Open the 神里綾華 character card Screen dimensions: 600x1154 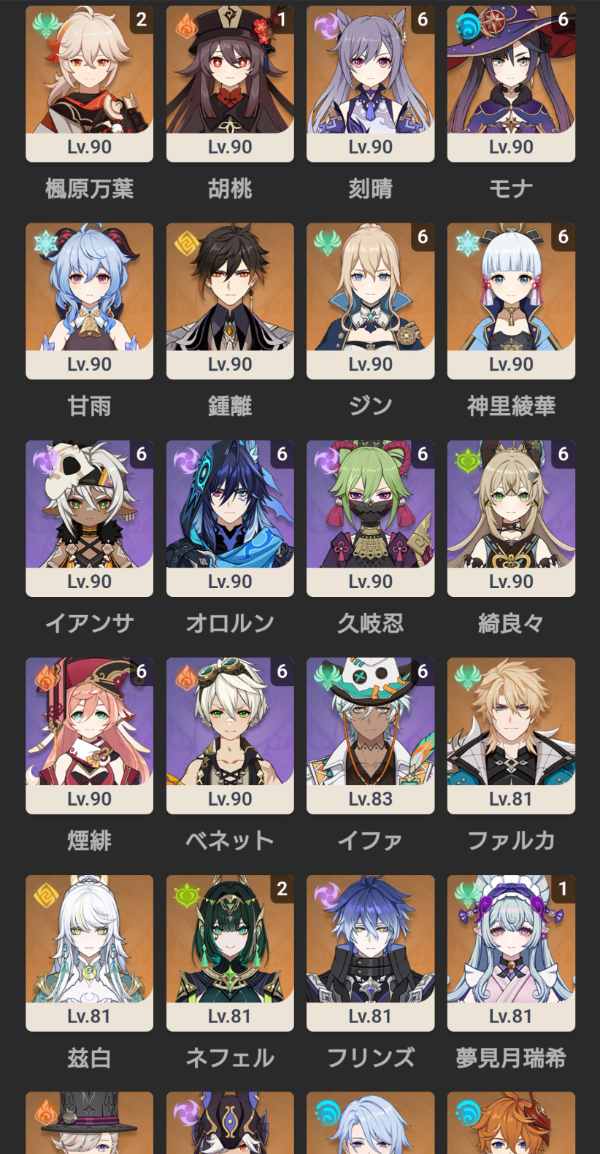511,301
